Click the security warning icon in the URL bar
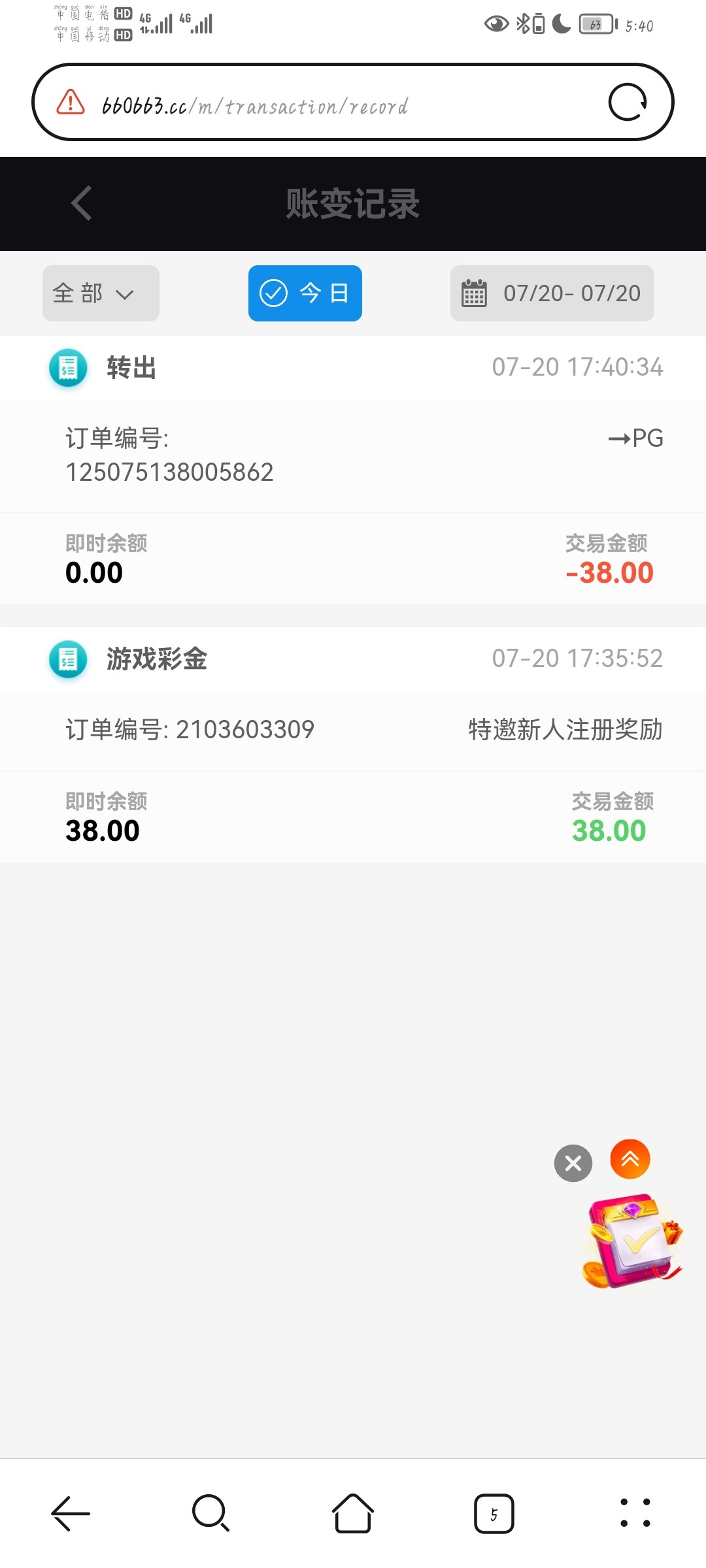The width and height of the screenshot is (706, 1568). coord(69,103)
